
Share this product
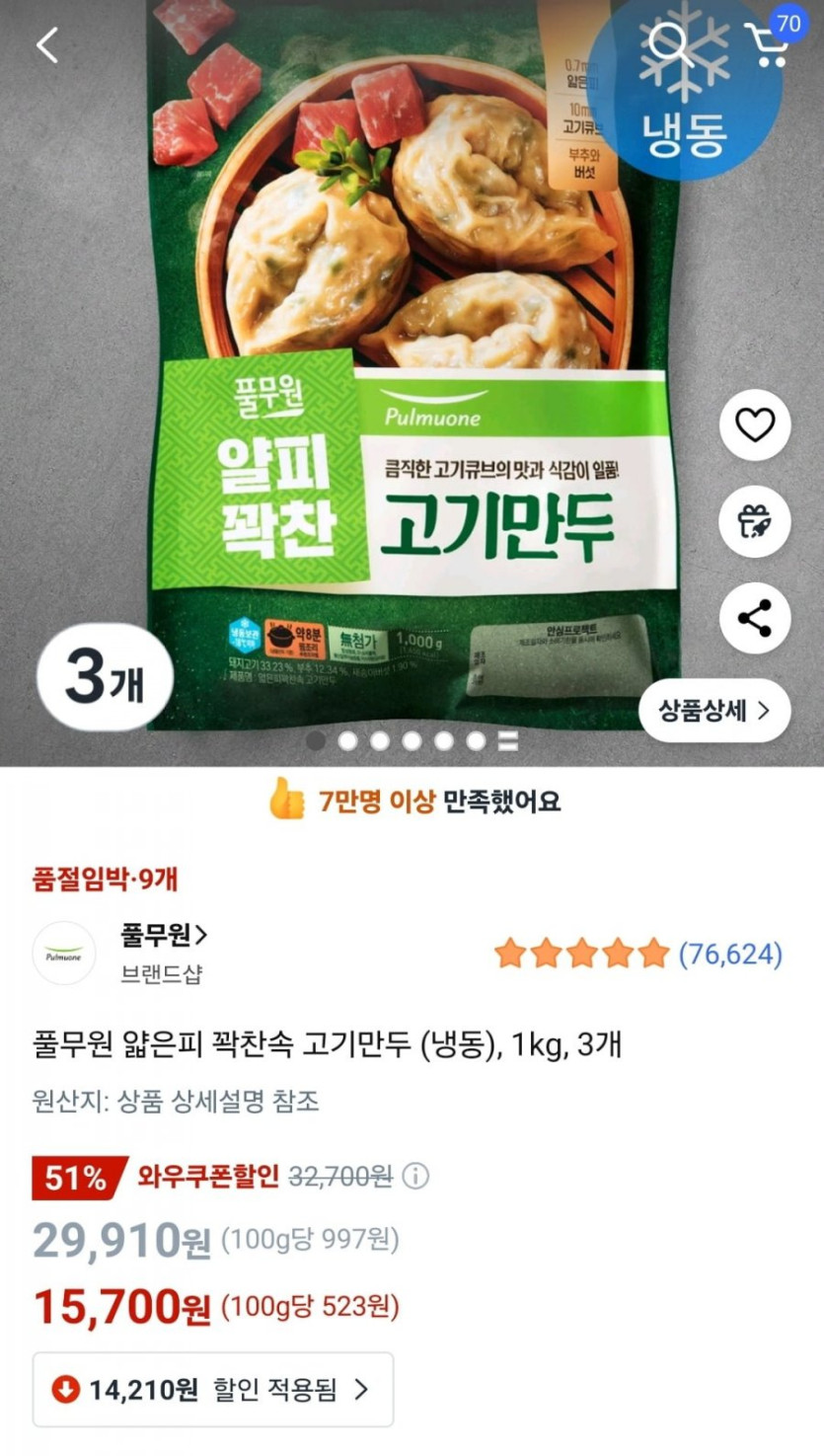coord(755,619)
